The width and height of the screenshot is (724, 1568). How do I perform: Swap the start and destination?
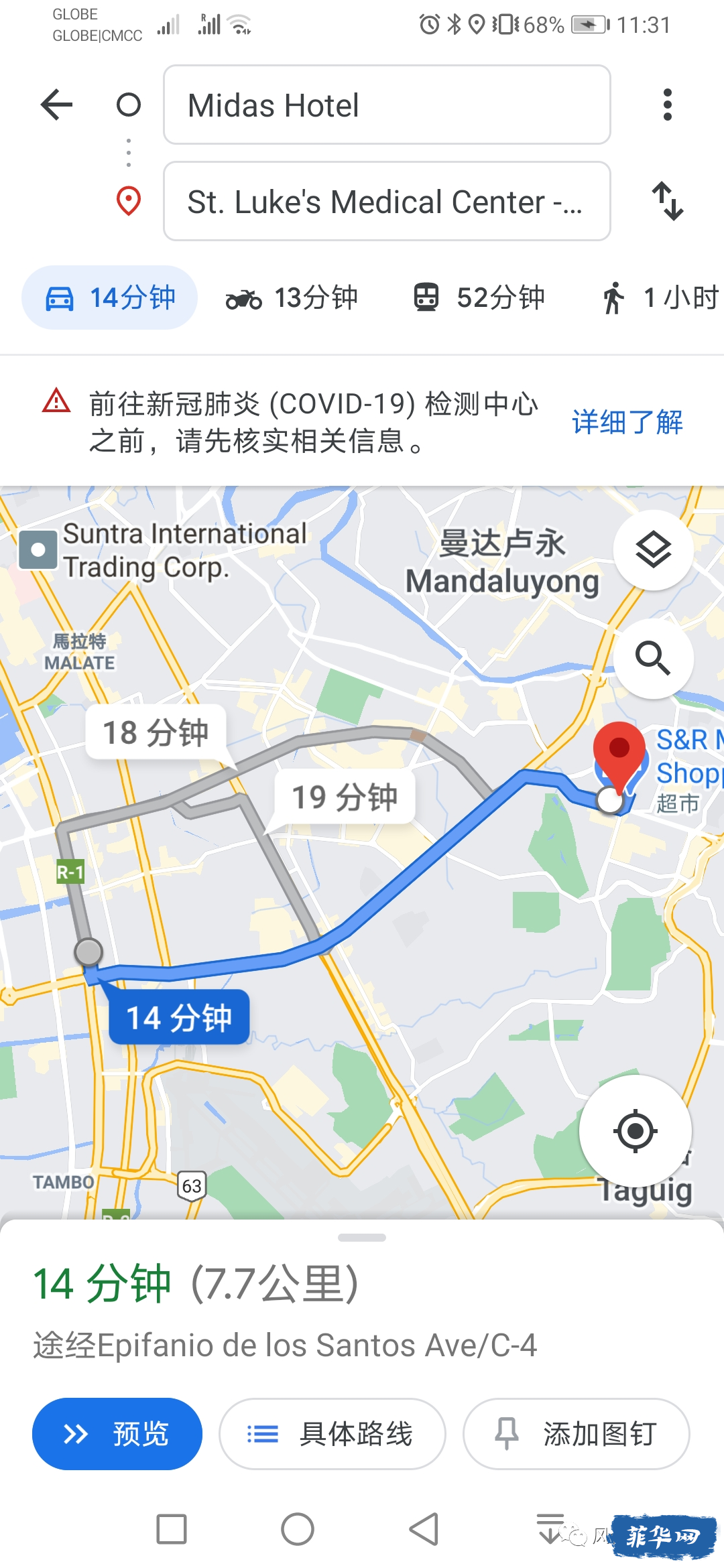click(668, 201)
